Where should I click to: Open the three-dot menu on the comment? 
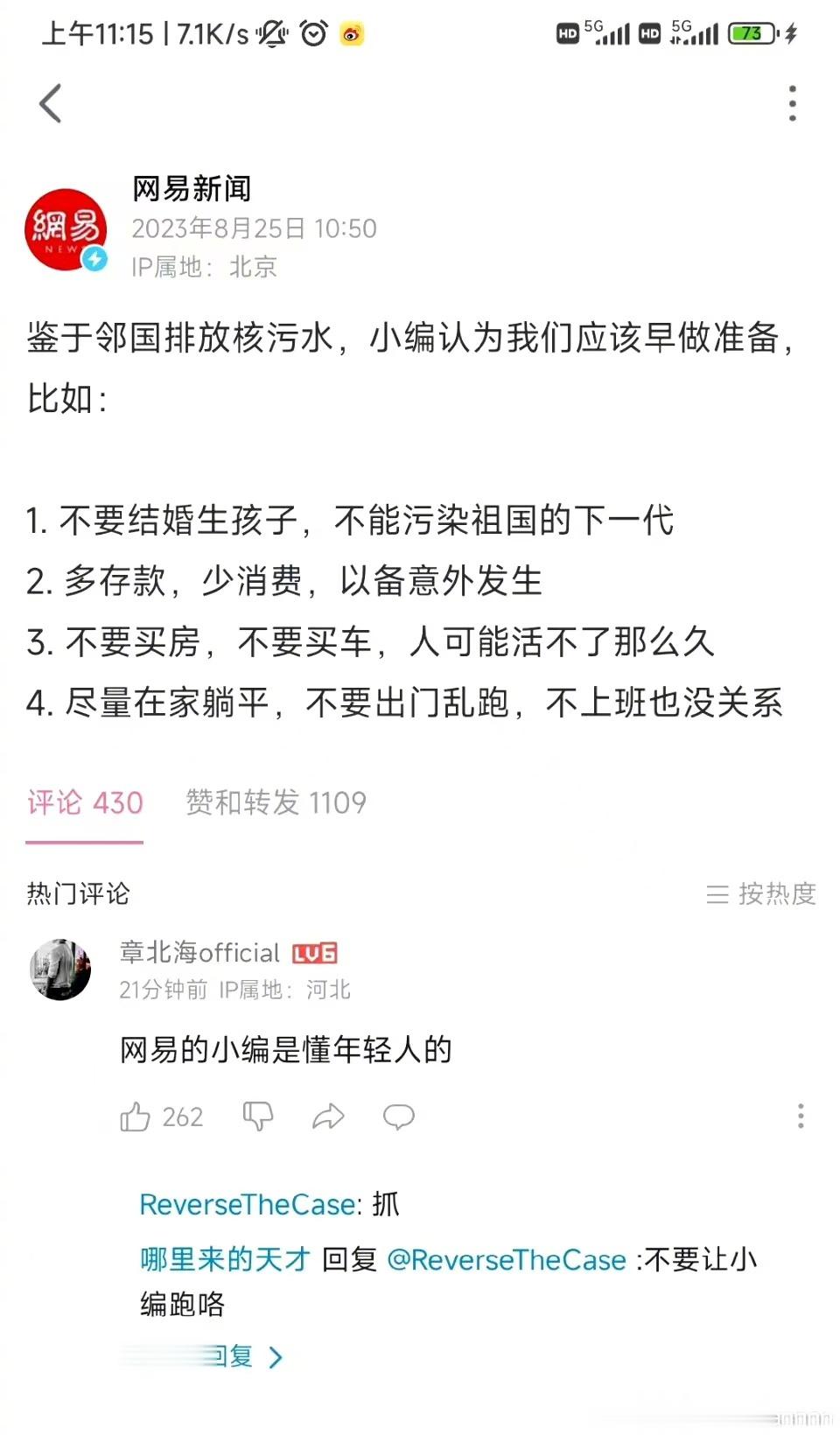(799, 1116)
